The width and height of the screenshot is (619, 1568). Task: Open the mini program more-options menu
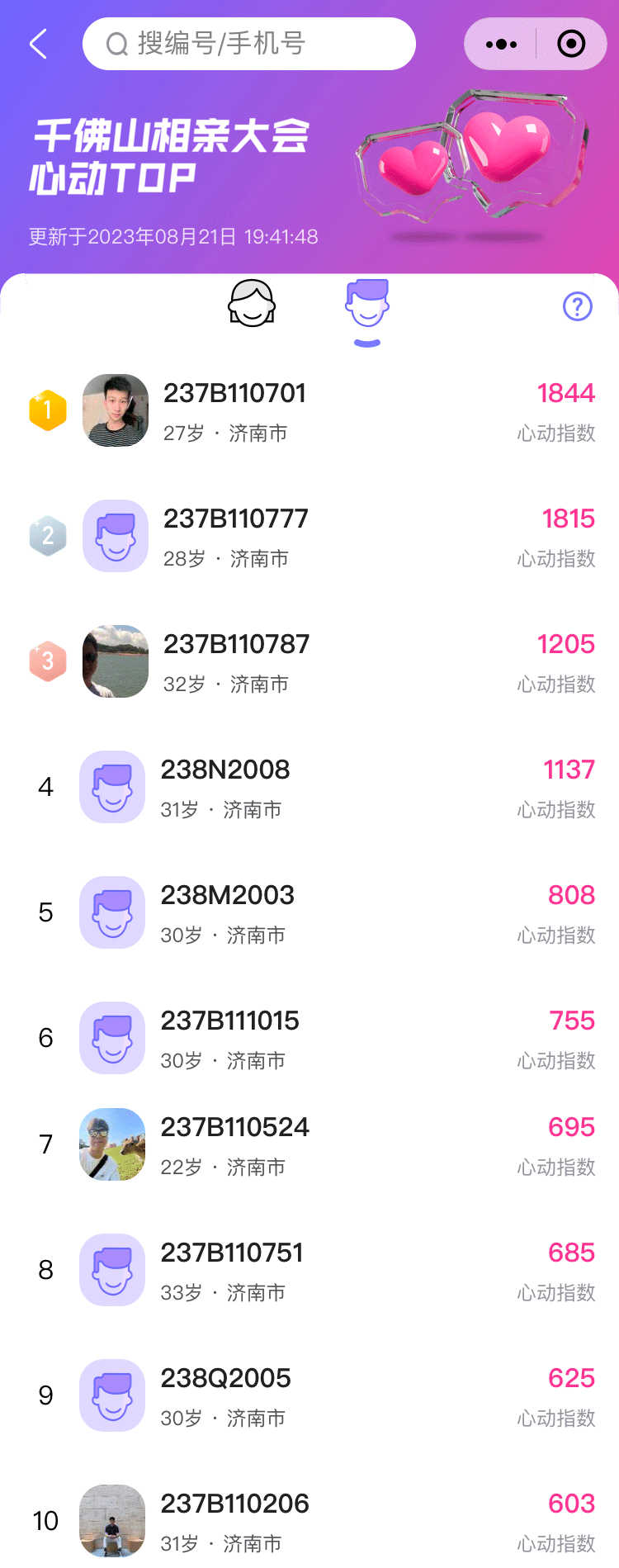501,44
